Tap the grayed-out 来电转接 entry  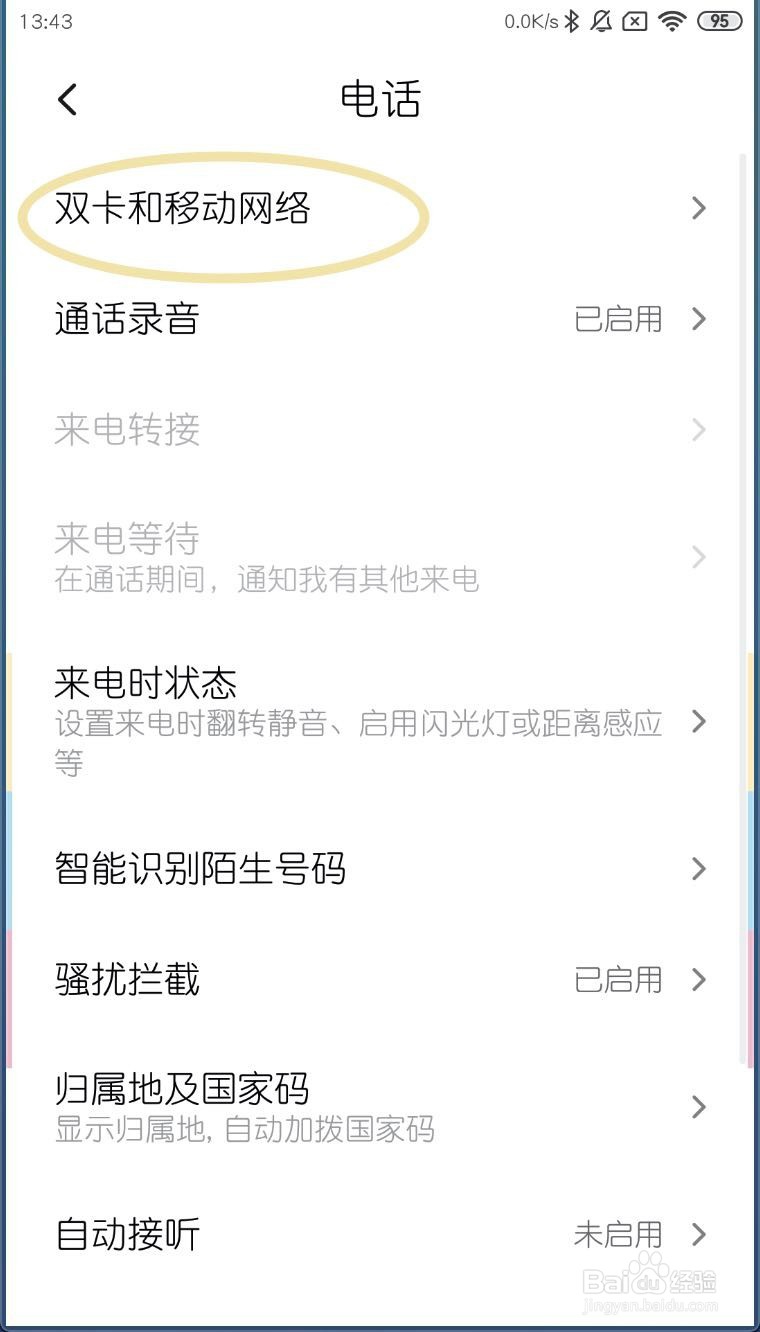[126, 430]
